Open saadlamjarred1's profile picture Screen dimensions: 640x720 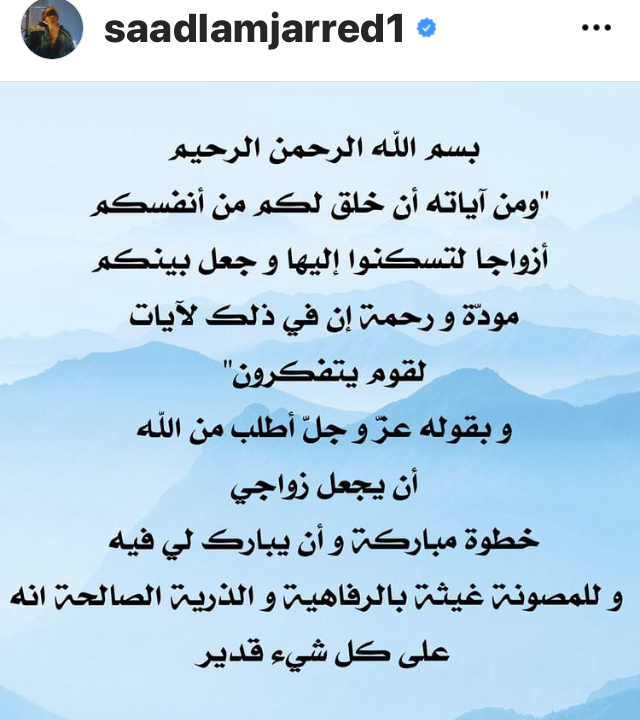click(51, 29)
